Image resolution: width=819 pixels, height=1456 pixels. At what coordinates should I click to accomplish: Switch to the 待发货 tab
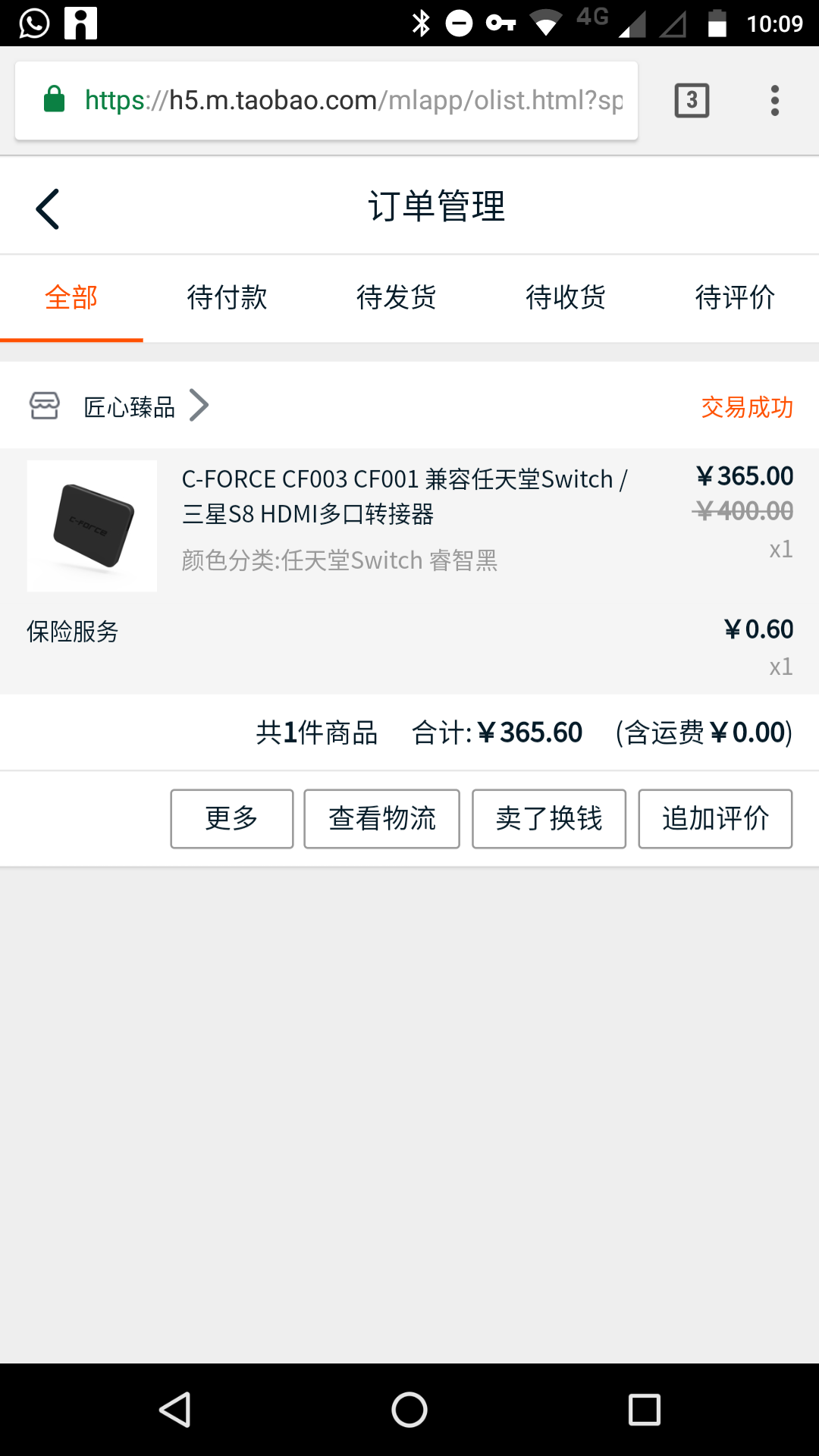coord(396,297)
